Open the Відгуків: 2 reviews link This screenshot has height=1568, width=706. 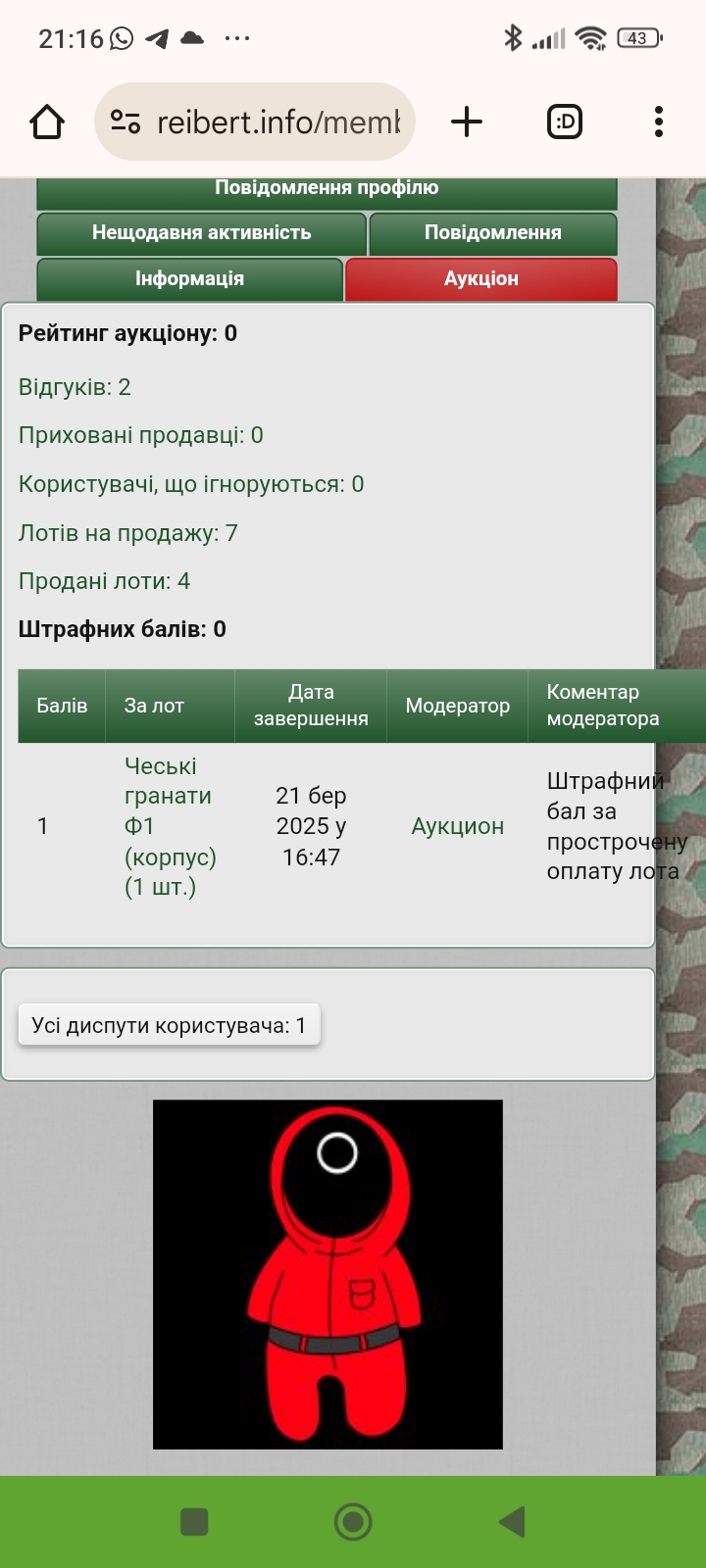tap(75, 387)
